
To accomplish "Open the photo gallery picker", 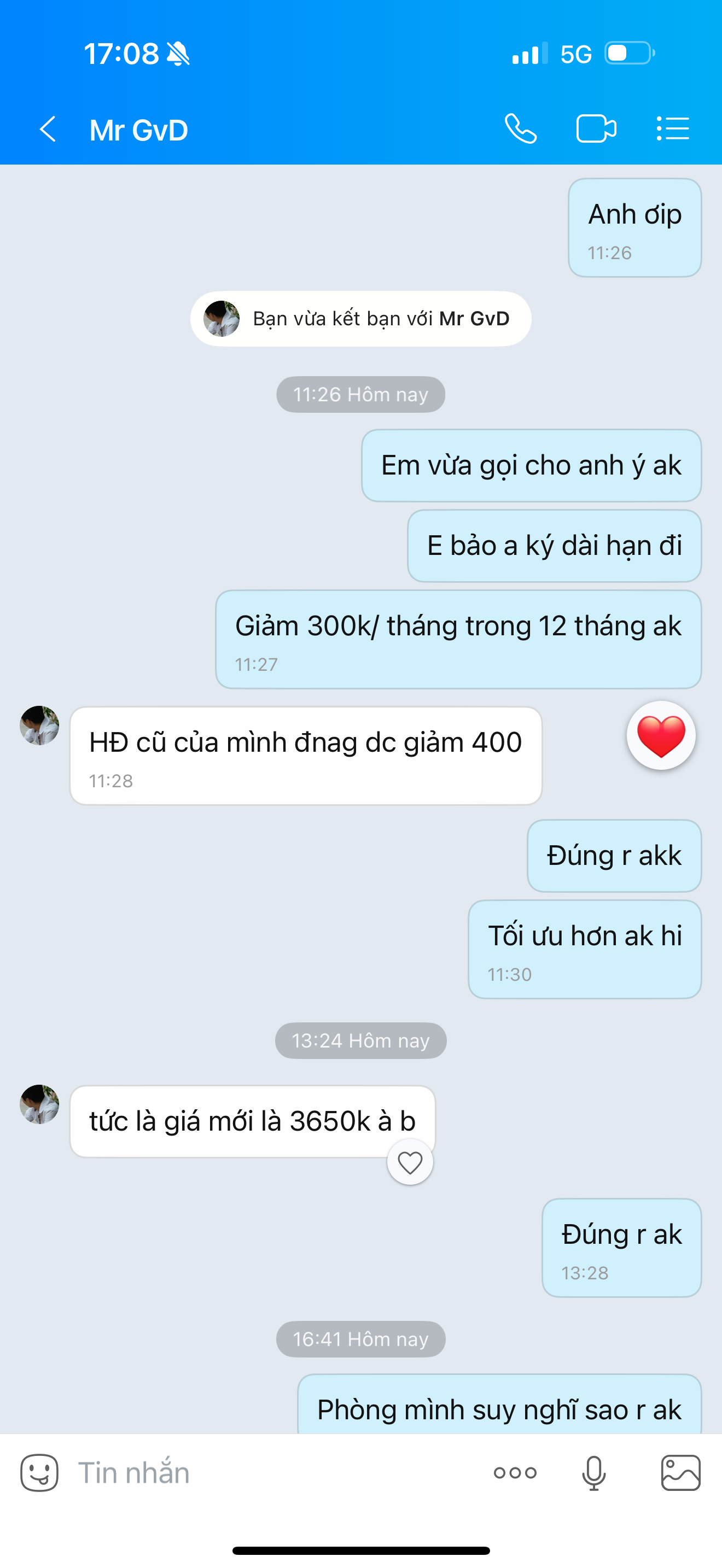I will 680,1473.
